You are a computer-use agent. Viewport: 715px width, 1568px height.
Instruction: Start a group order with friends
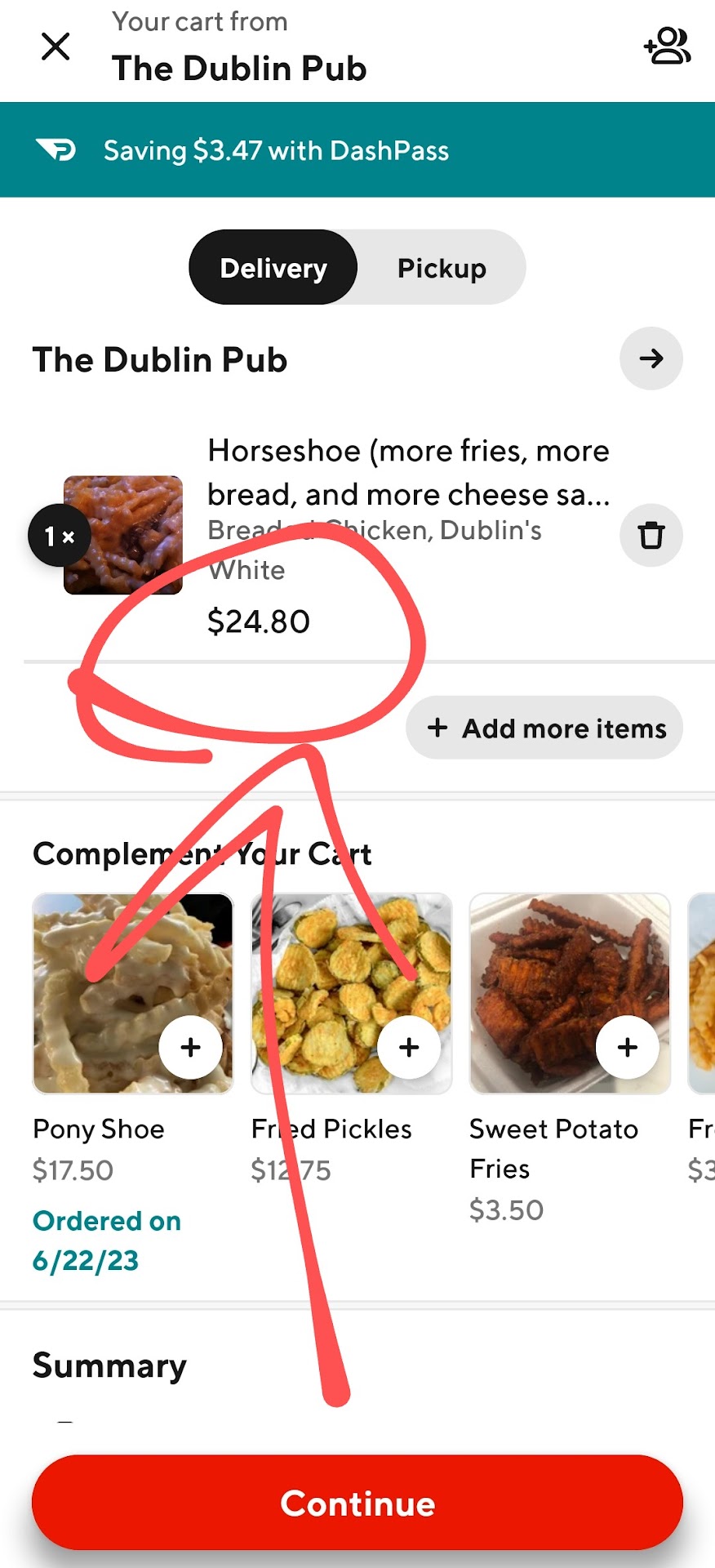pyautogui.click(x=667, y=47)
